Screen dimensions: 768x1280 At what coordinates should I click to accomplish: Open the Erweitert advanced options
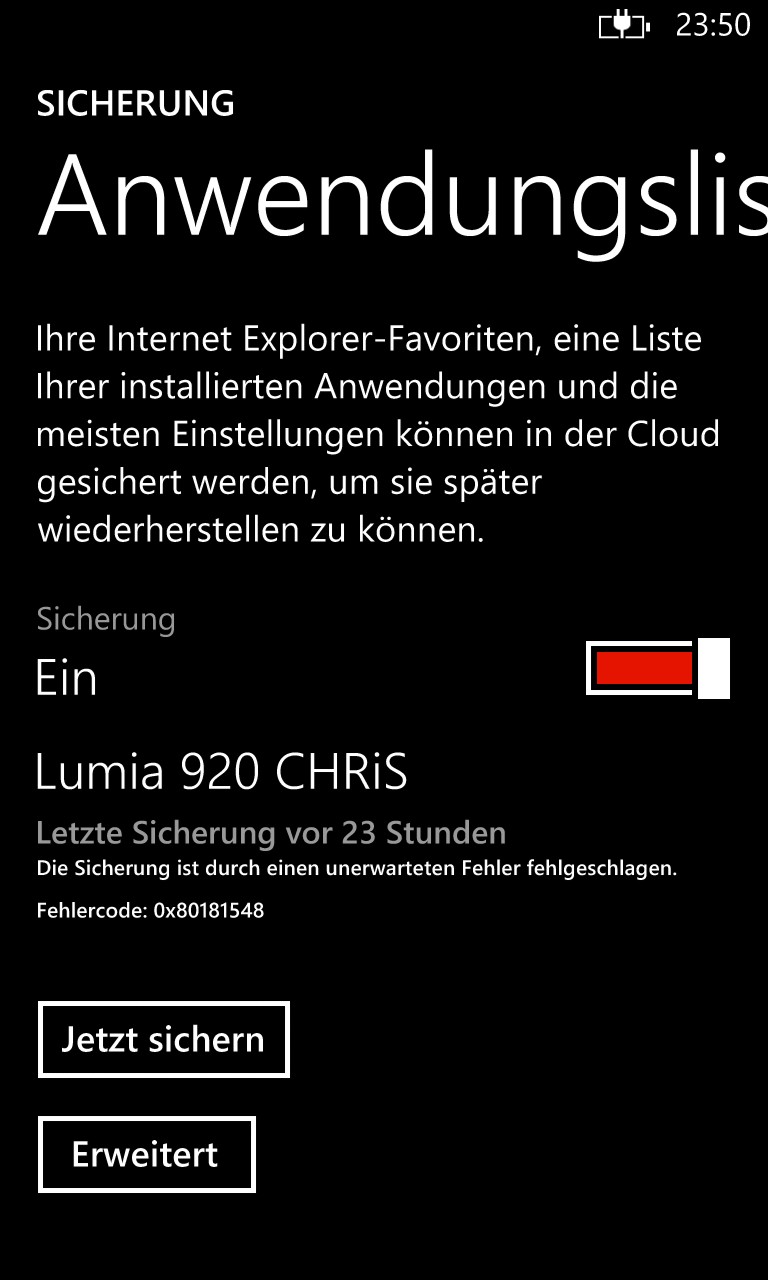147,1154
